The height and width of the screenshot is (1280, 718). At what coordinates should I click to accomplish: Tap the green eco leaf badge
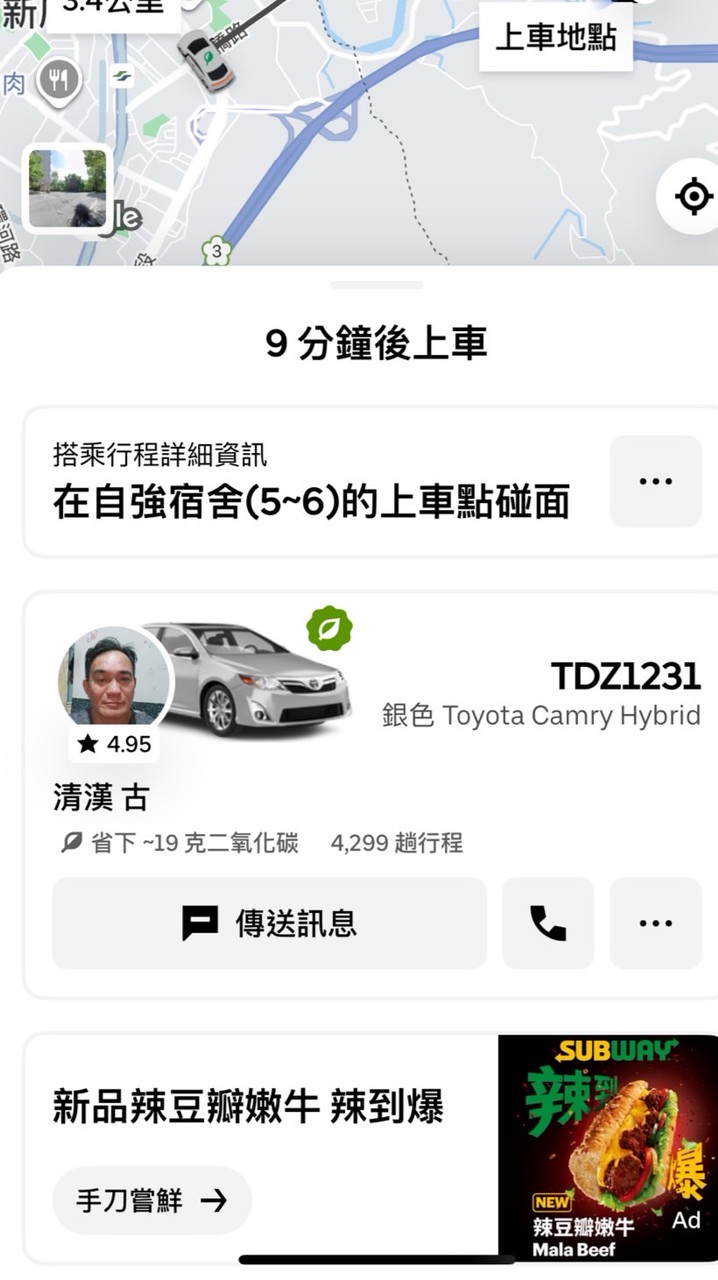[x=329, y=629]
